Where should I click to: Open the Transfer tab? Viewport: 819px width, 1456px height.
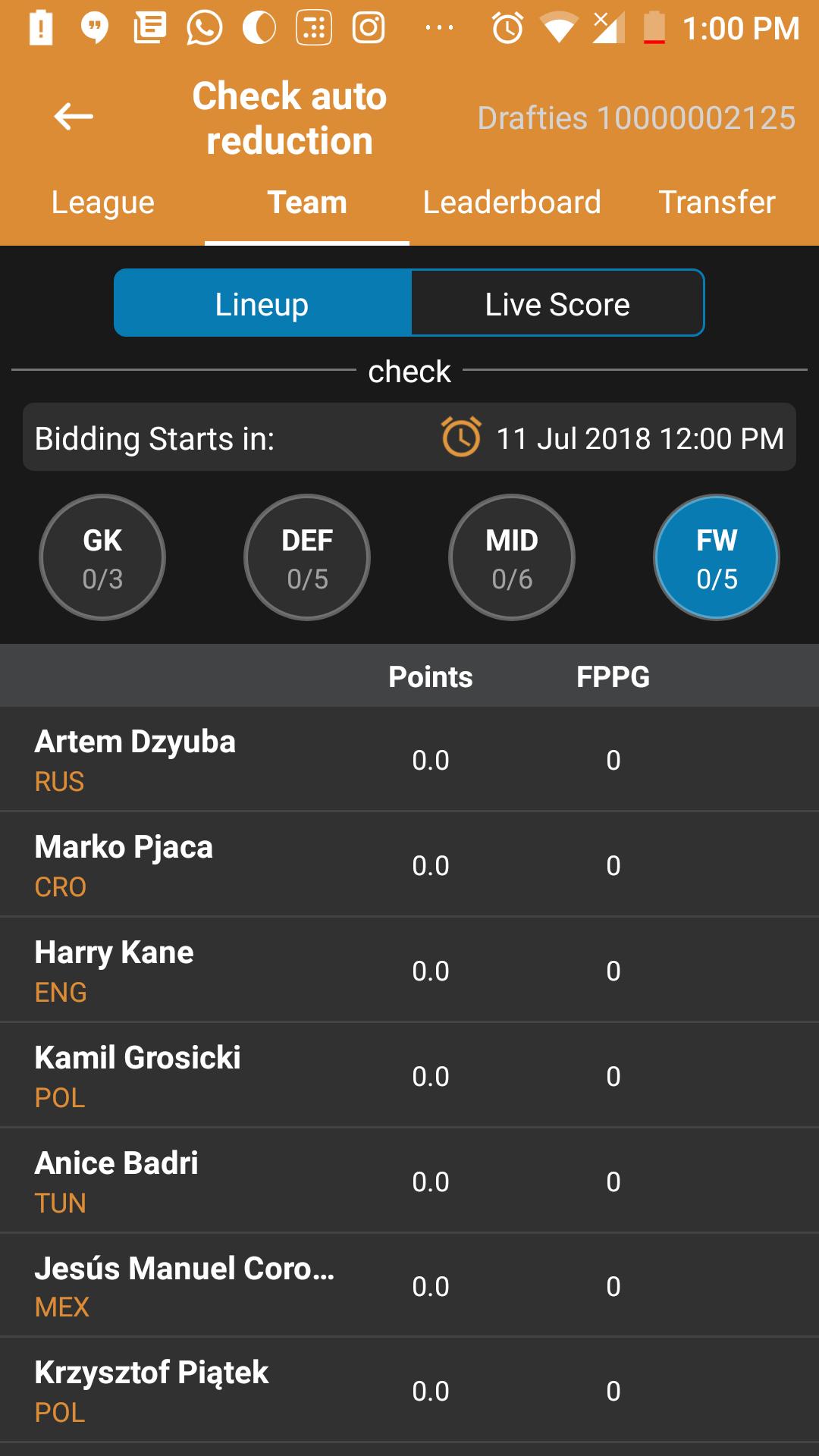(x=717, y=202)
